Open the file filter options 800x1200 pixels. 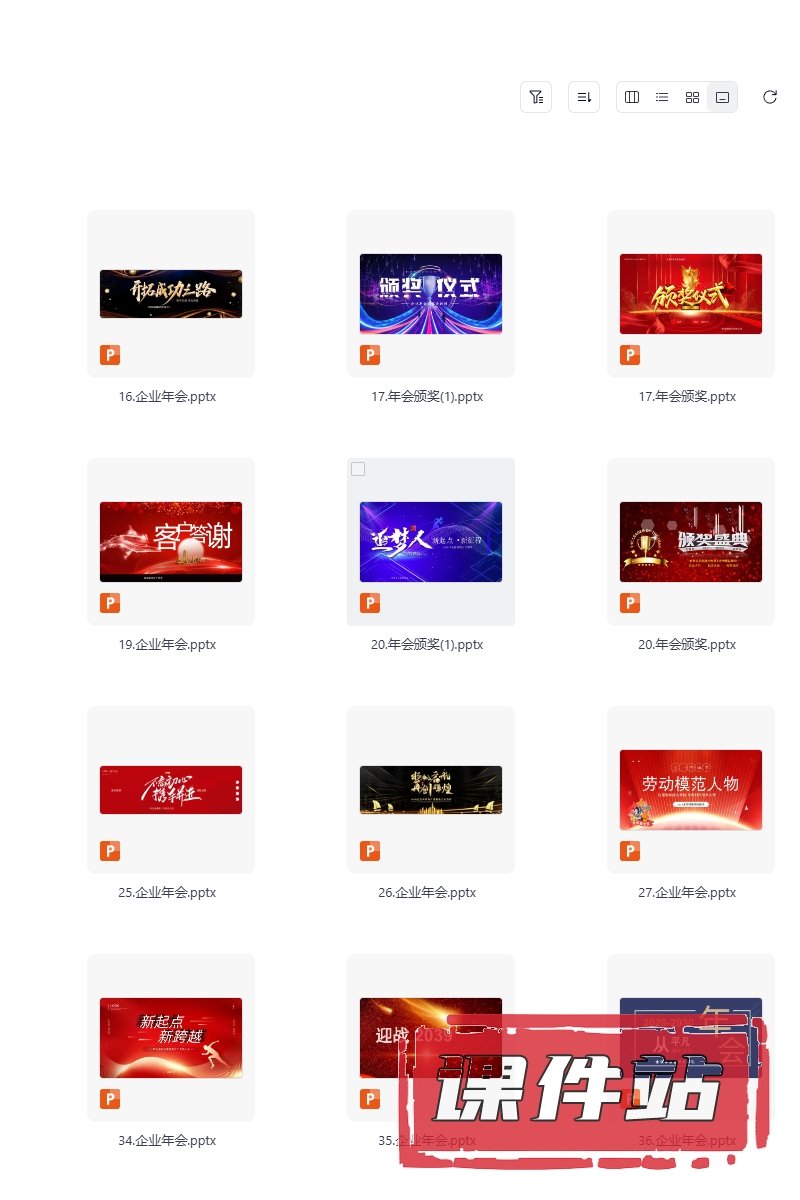(536, 97)
